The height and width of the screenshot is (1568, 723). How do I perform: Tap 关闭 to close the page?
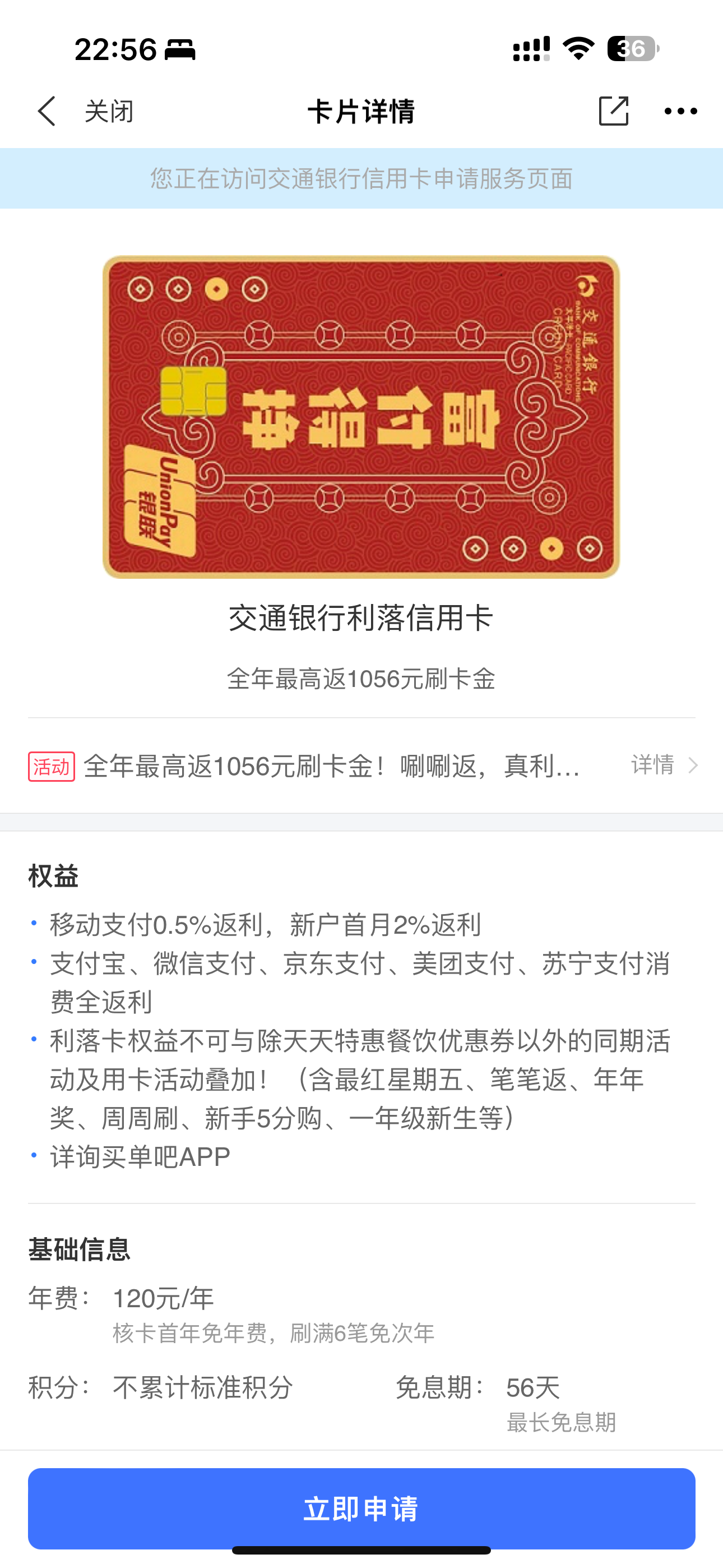109,112
